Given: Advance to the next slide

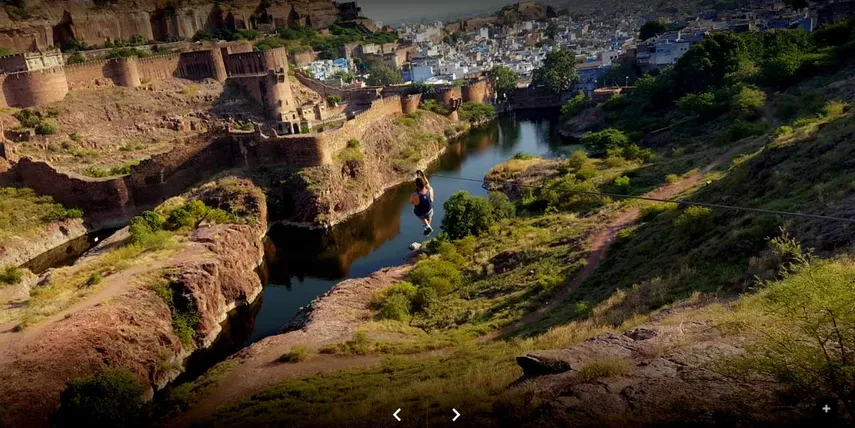Looking at the screenshot, I should (456, 414).
